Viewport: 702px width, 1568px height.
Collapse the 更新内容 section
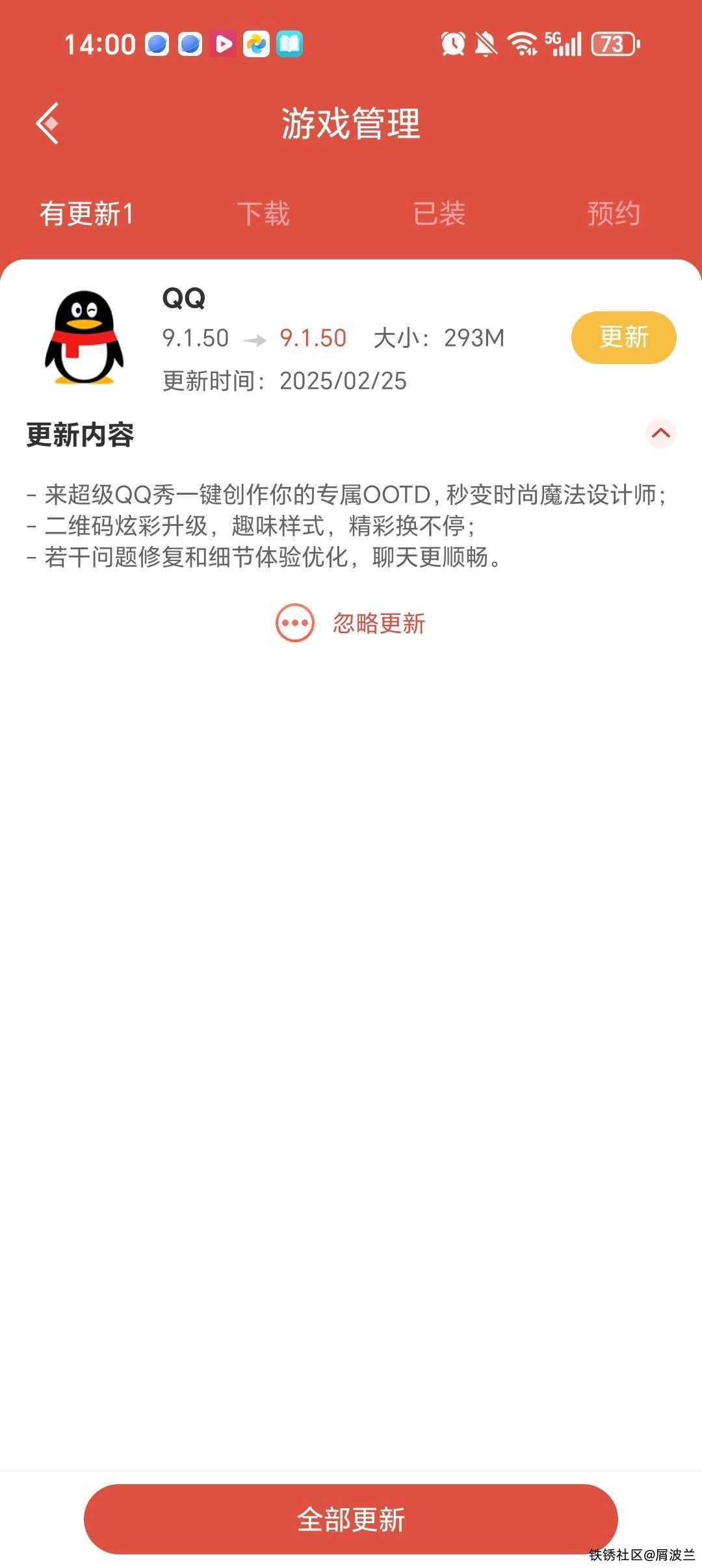pos(660,434)
